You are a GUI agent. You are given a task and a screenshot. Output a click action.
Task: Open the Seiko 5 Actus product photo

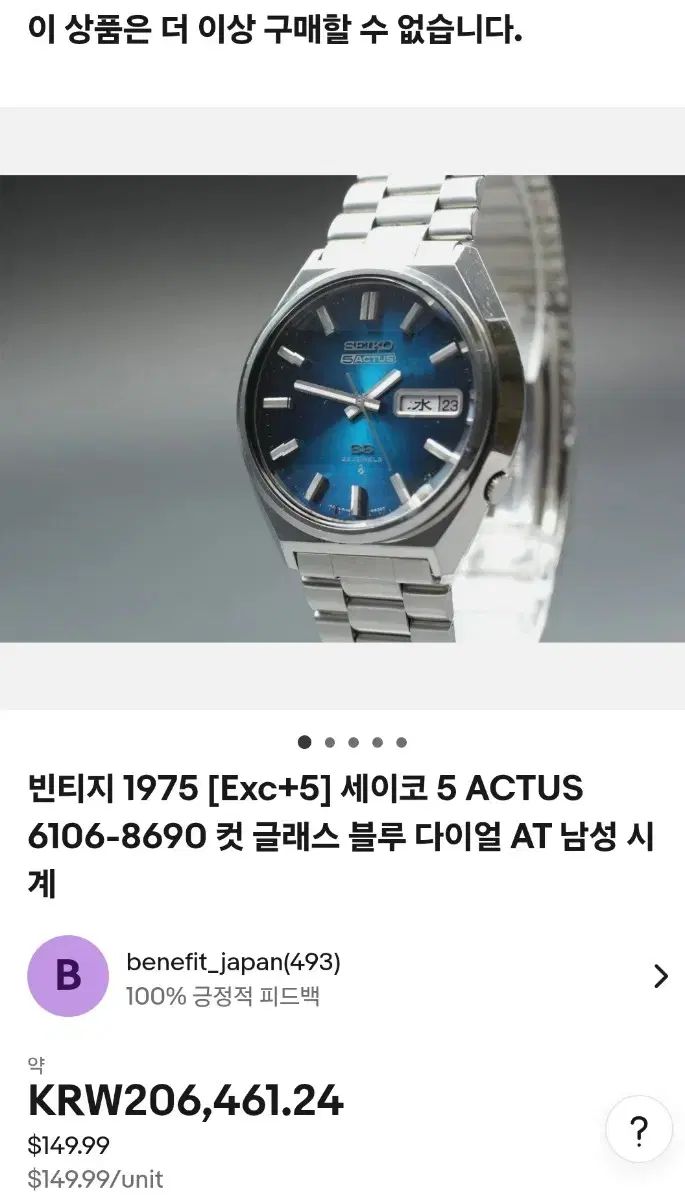(342, 408)
